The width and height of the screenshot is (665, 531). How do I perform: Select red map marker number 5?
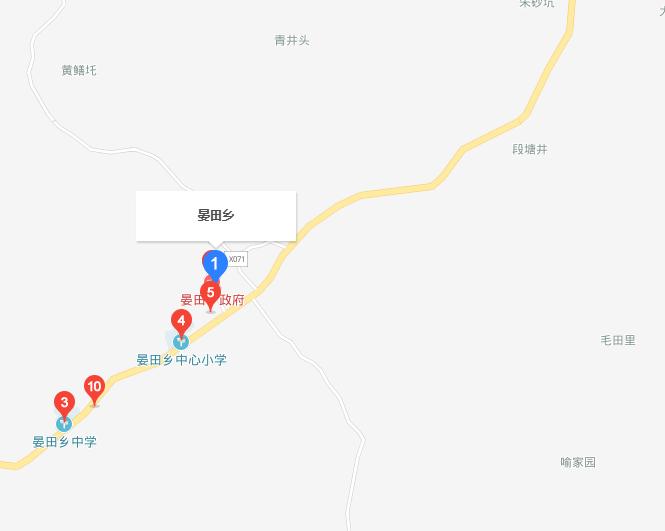coord(210,295)
